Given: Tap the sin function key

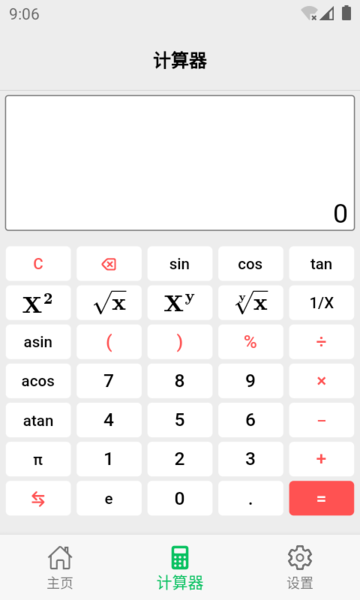Looking at the screenshot, I should 180,264.
